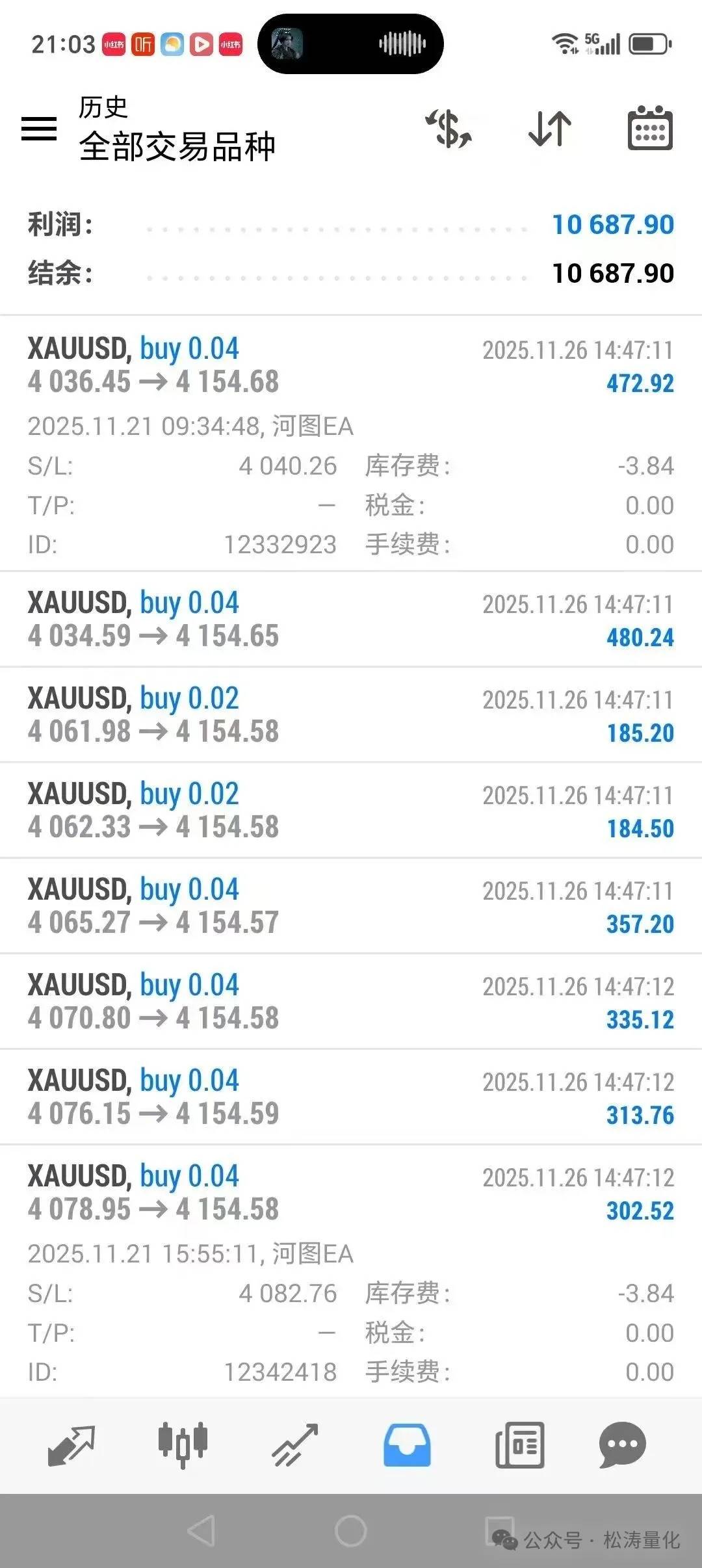This screenshot has height=1568, width=702.
Task: Open the calendar date range picker
Action: (x=649, y=128)
